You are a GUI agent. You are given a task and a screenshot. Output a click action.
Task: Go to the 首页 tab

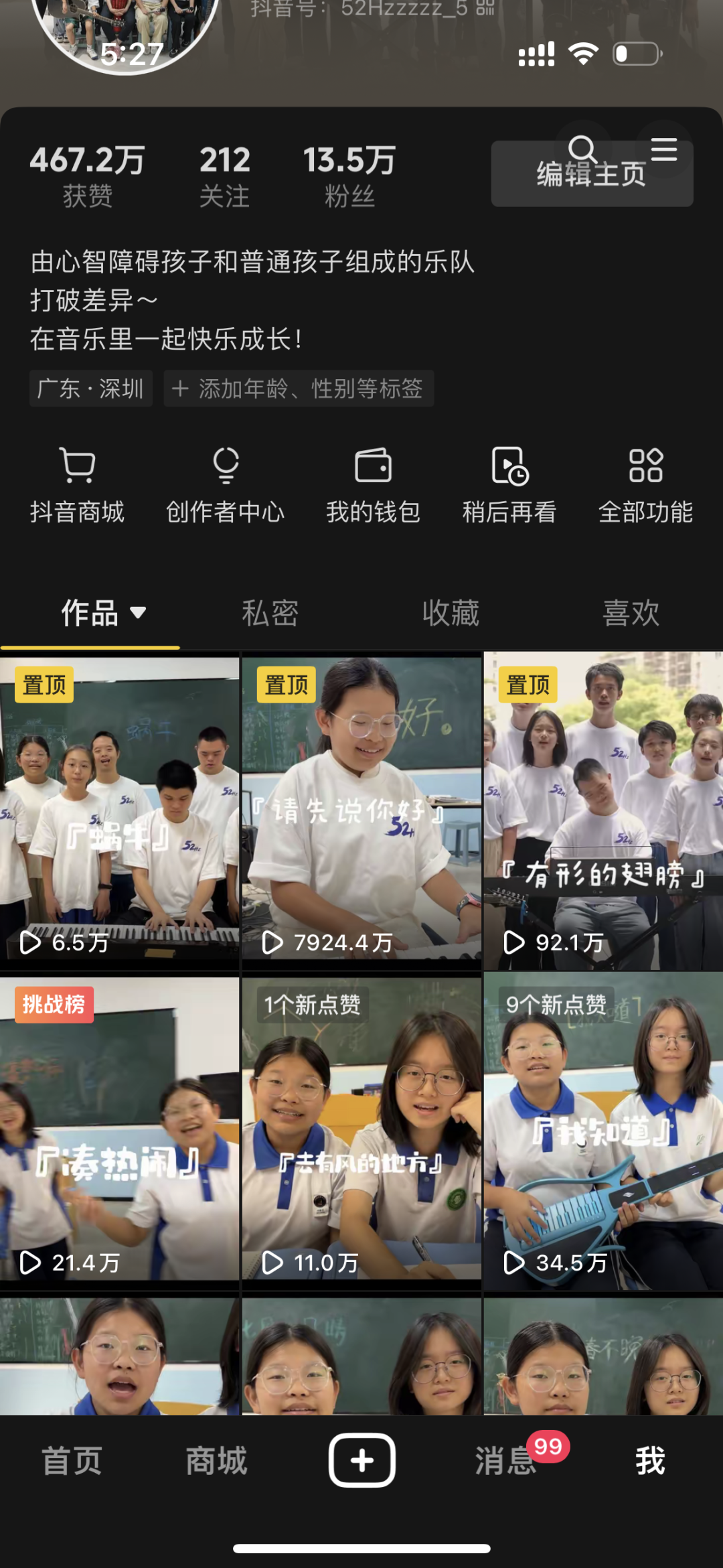pos(72,1461)
